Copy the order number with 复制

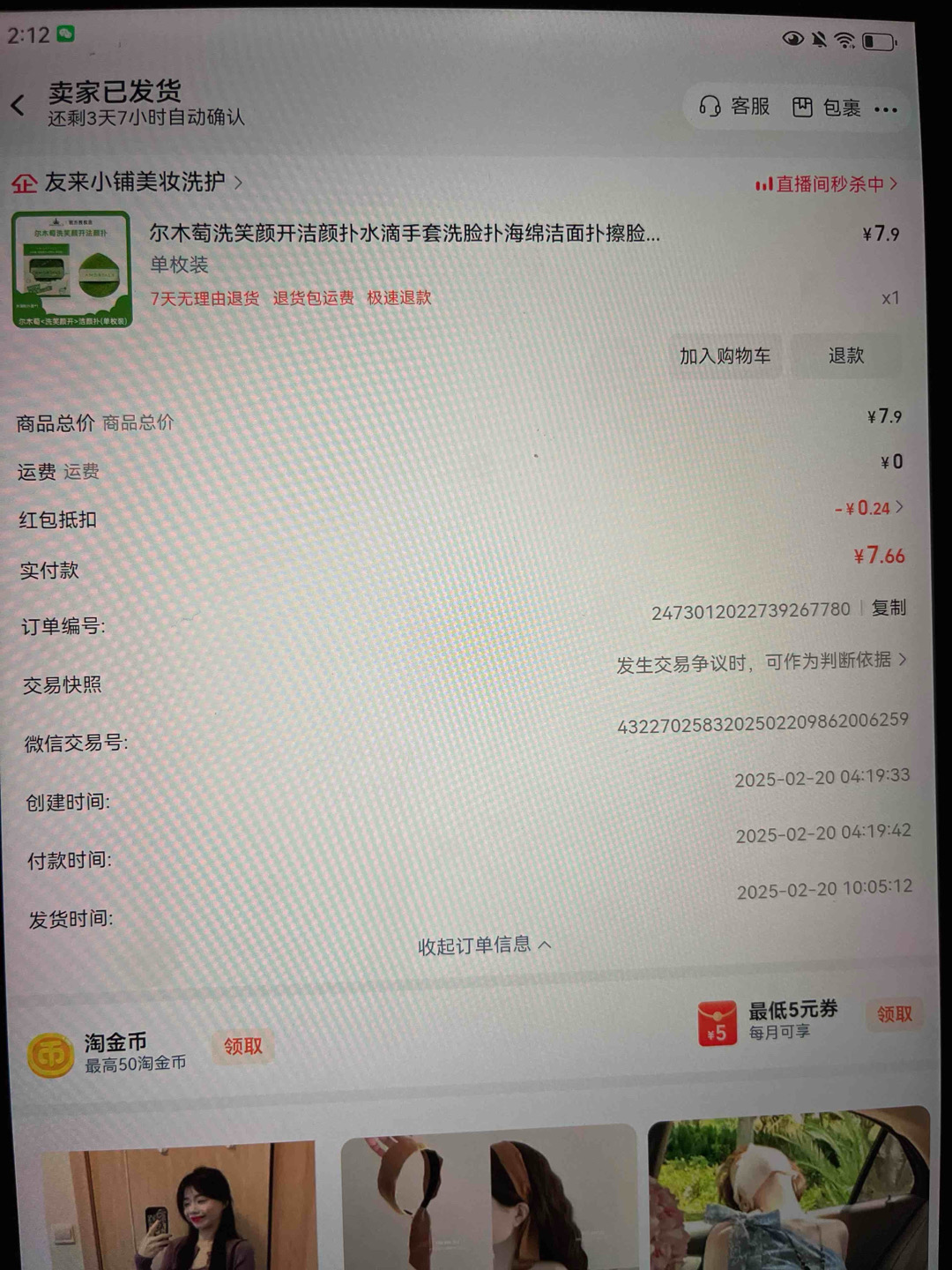click(889, 608)
